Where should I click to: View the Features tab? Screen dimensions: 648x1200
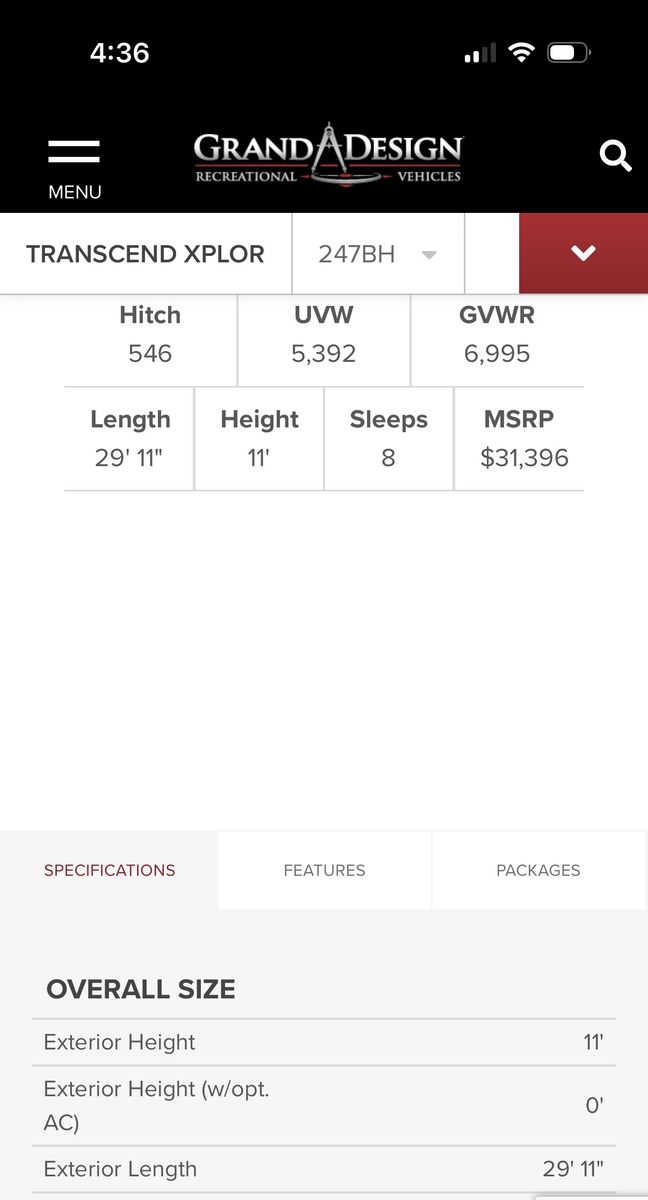tap(324, 870)
